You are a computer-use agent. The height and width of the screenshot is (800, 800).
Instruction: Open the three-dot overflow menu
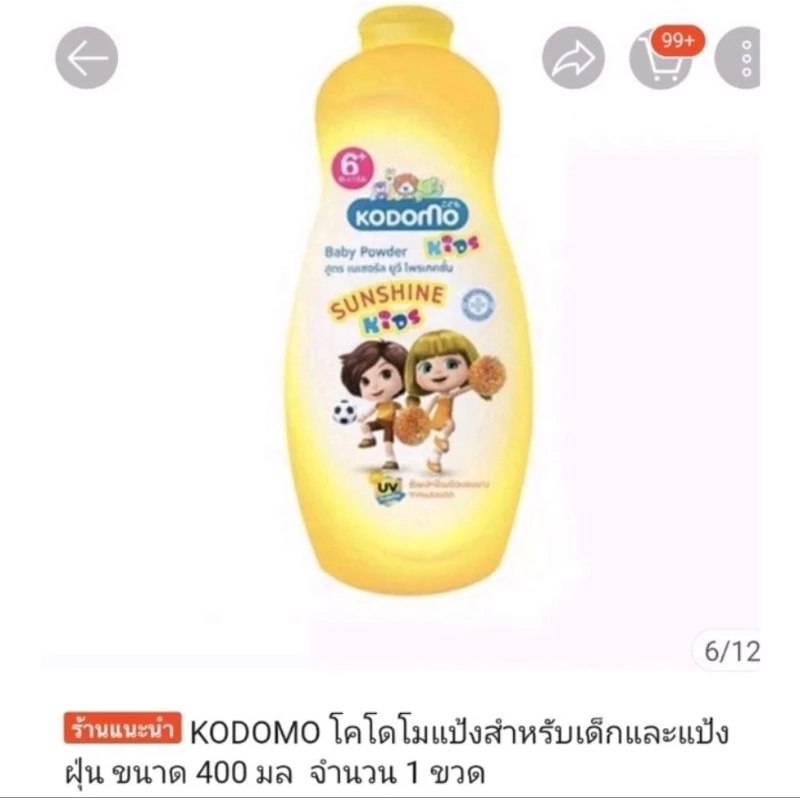(739, 58)
